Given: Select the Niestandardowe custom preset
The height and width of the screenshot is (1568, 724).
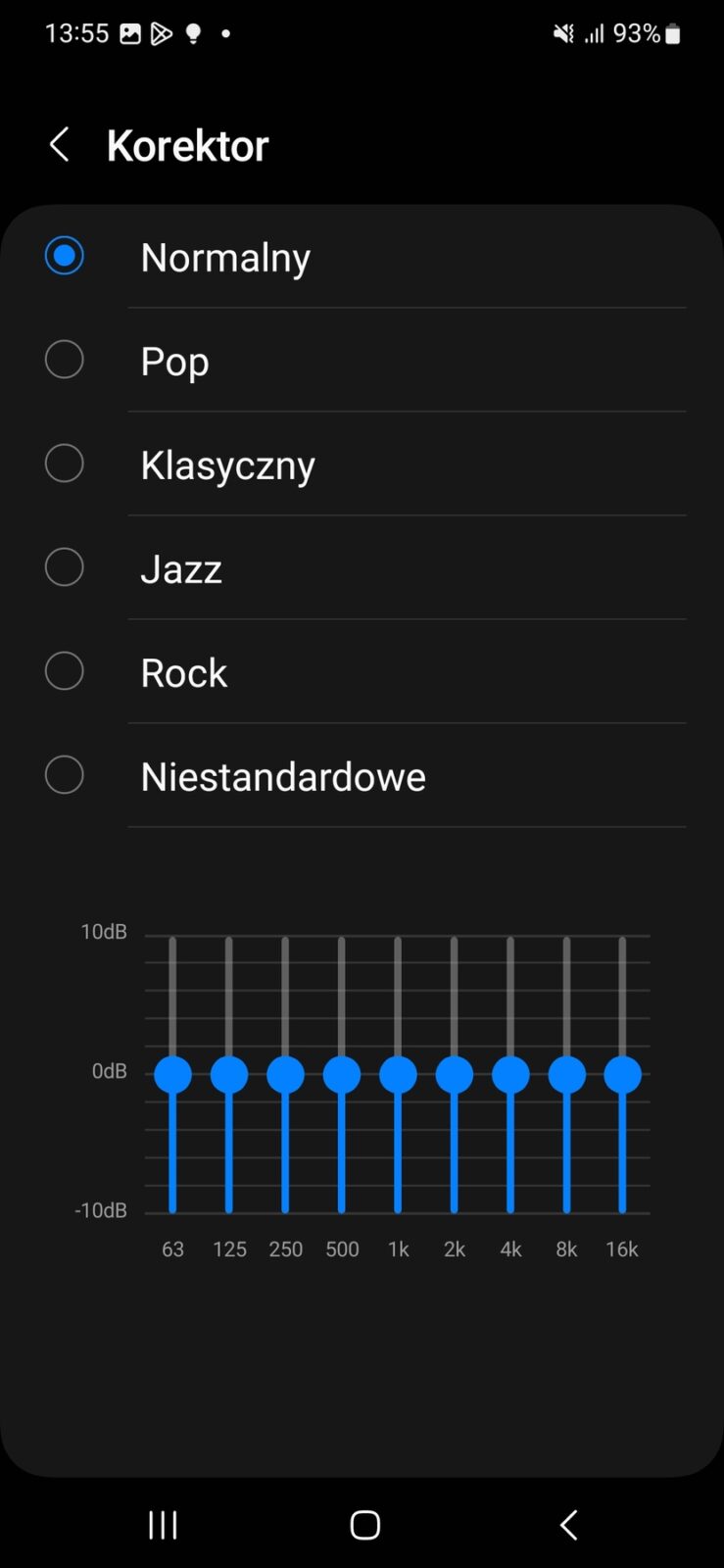Looking at the screenshot, I should point(65,775).
